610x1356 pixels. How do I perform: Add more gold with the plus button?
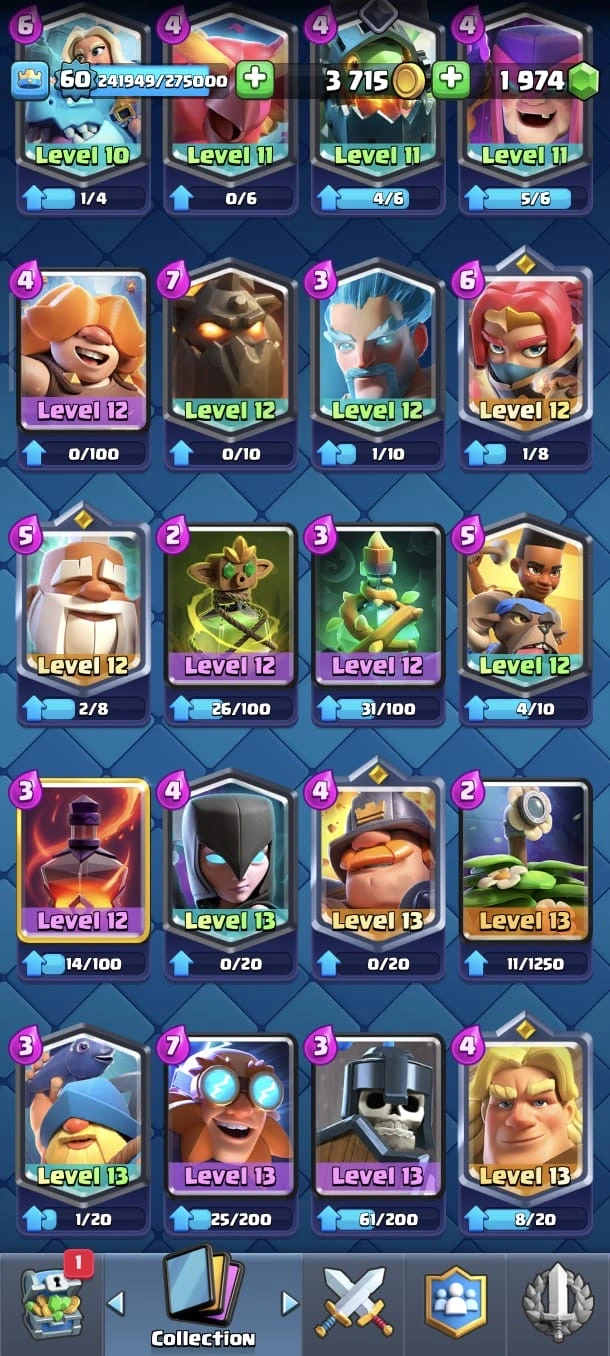pyautogui.click(x=451, y=79)
